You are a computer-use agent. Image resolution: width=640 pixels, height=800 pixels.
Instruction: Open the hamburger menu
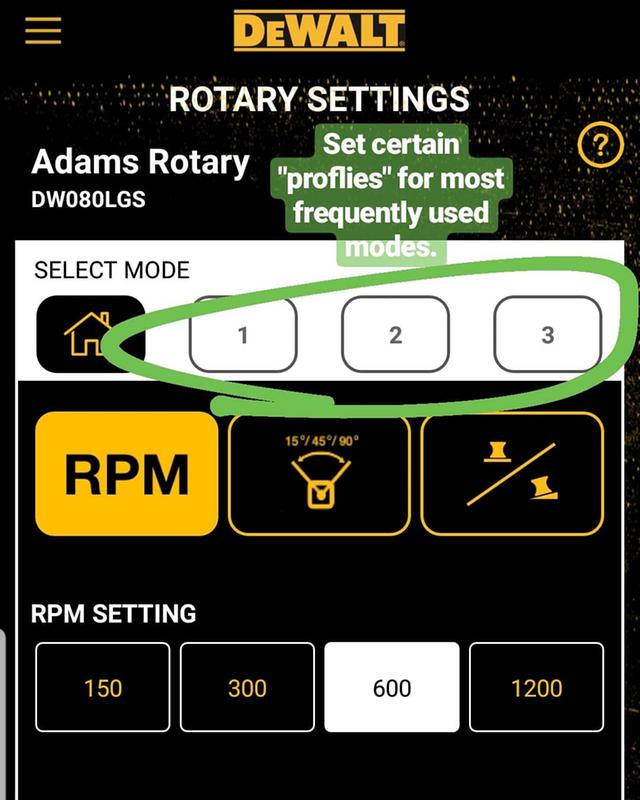click(43, 31)
